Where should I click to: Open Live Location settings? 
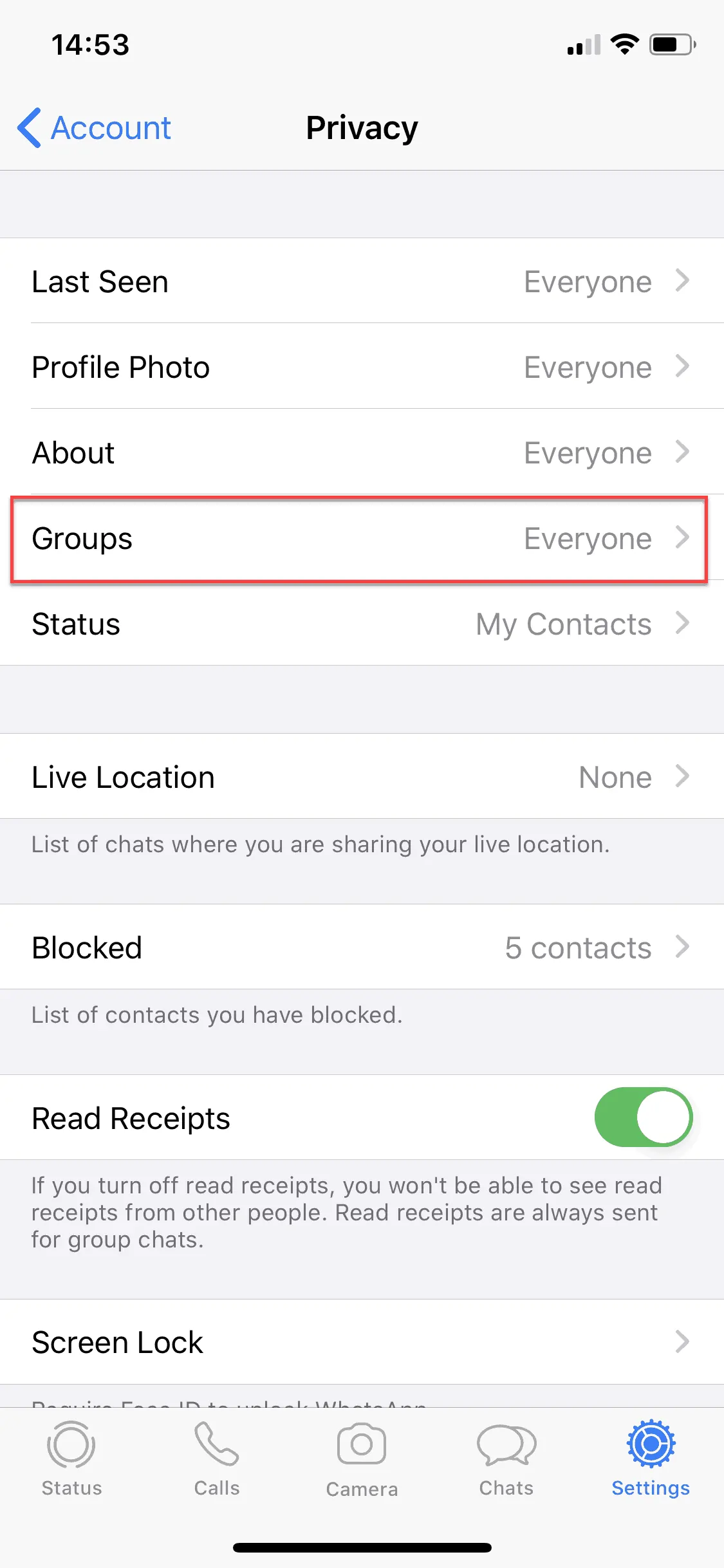[362, 776]
